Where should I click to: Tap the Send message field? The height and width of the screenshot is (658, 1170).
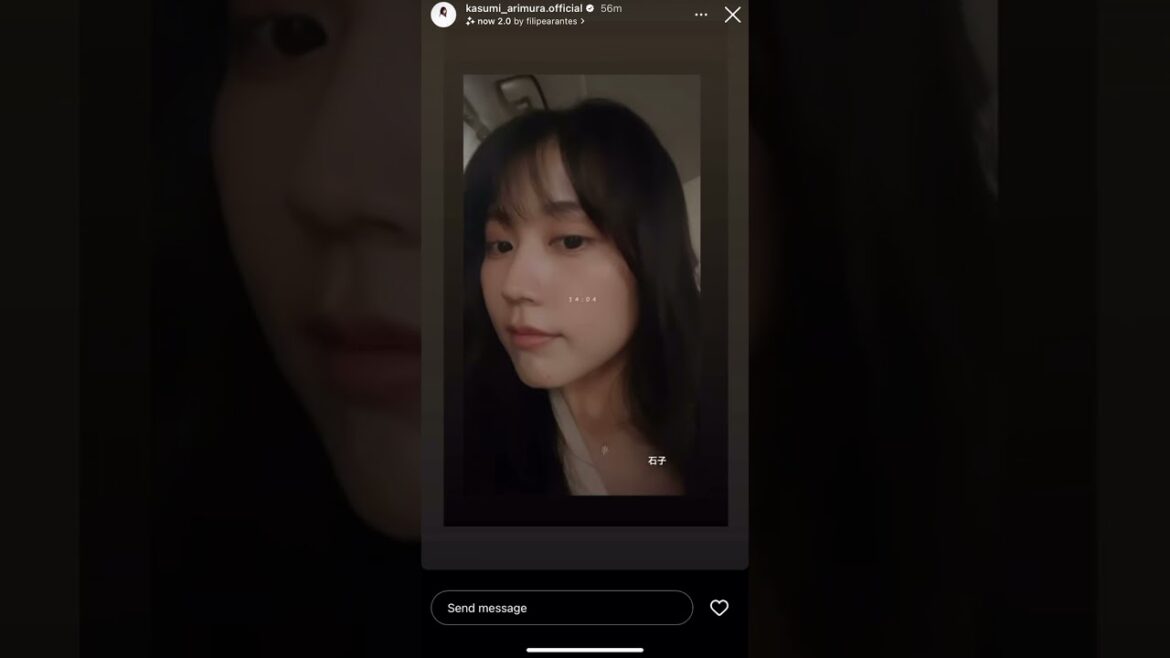point(561,608)
